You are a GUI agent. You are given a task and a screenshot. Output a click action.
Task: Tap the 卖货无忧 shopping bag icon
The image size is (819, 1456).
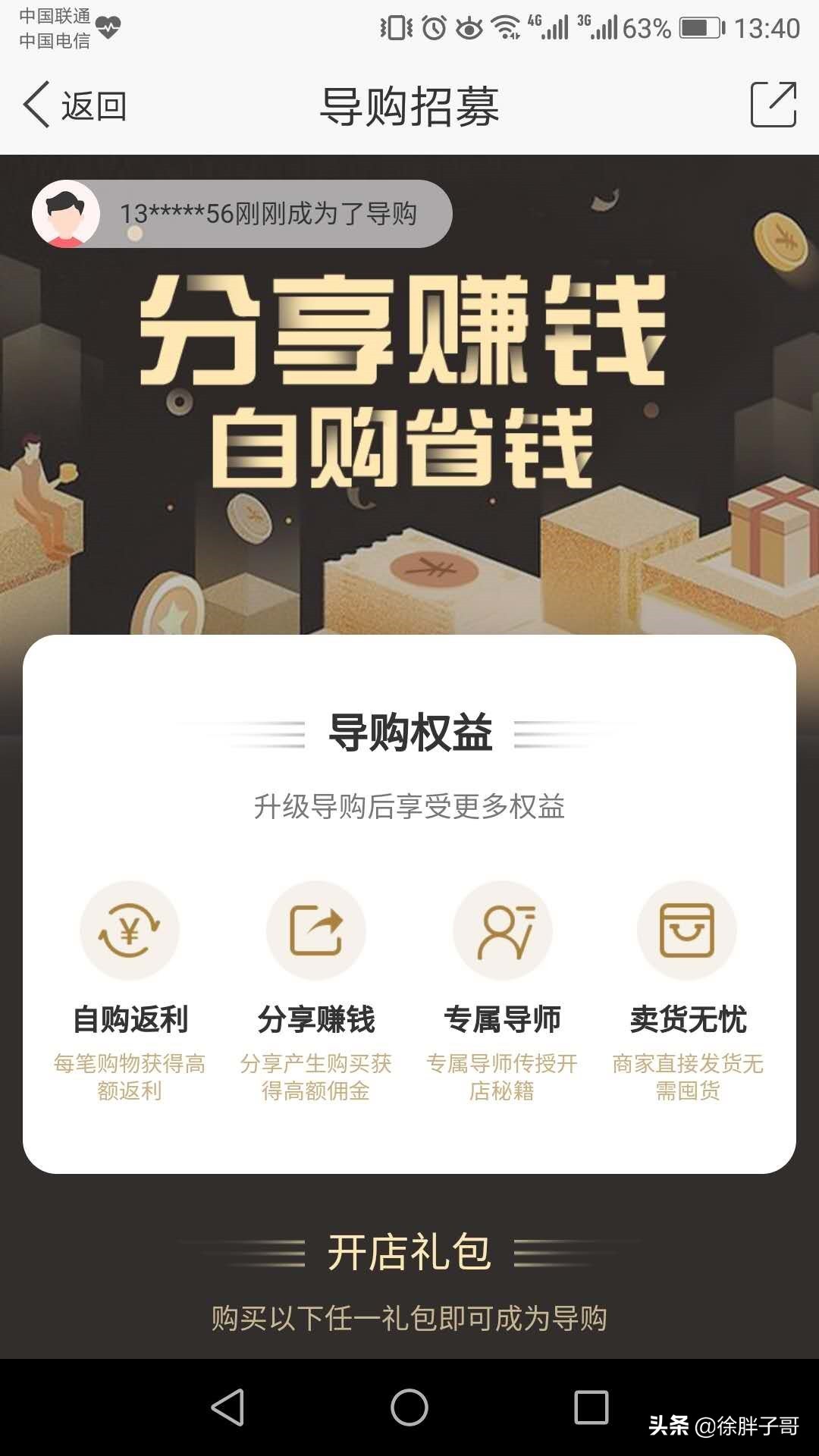click(686, 930)
